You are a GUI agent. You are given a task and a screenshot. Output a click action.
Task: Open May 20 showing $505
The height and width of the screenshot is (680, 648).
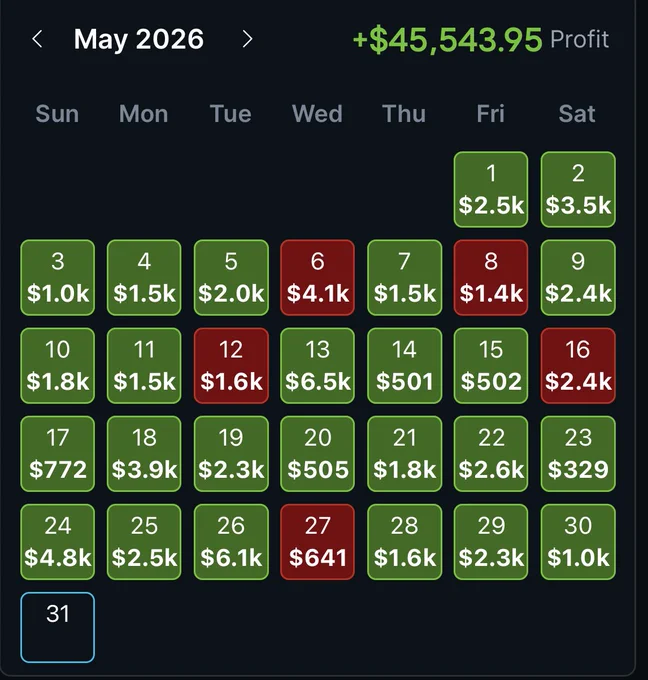pos(317,454)
